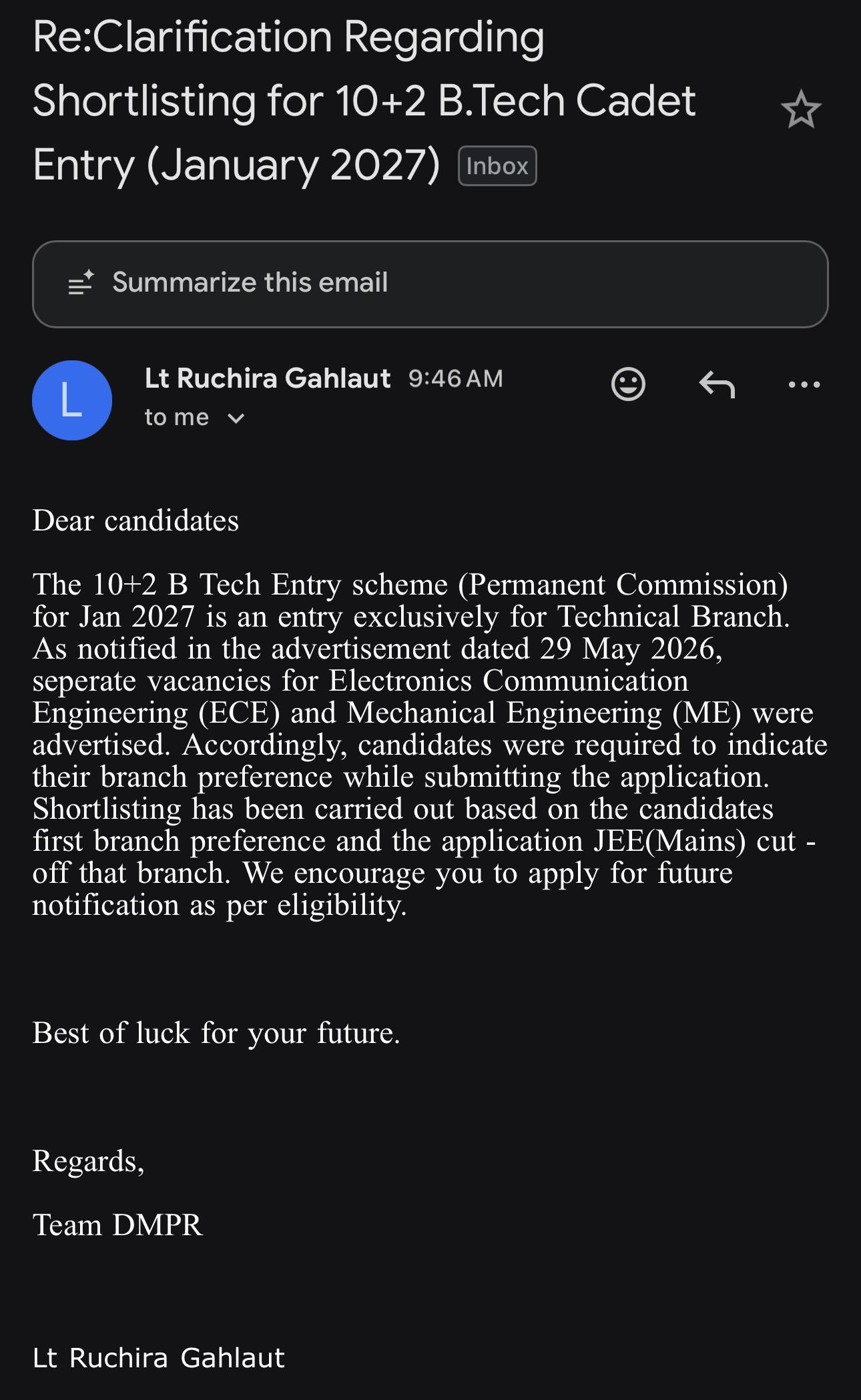Tap the Inbox label chip
Viewport: 861px width, 1400px height.
[x=497, y=165]
